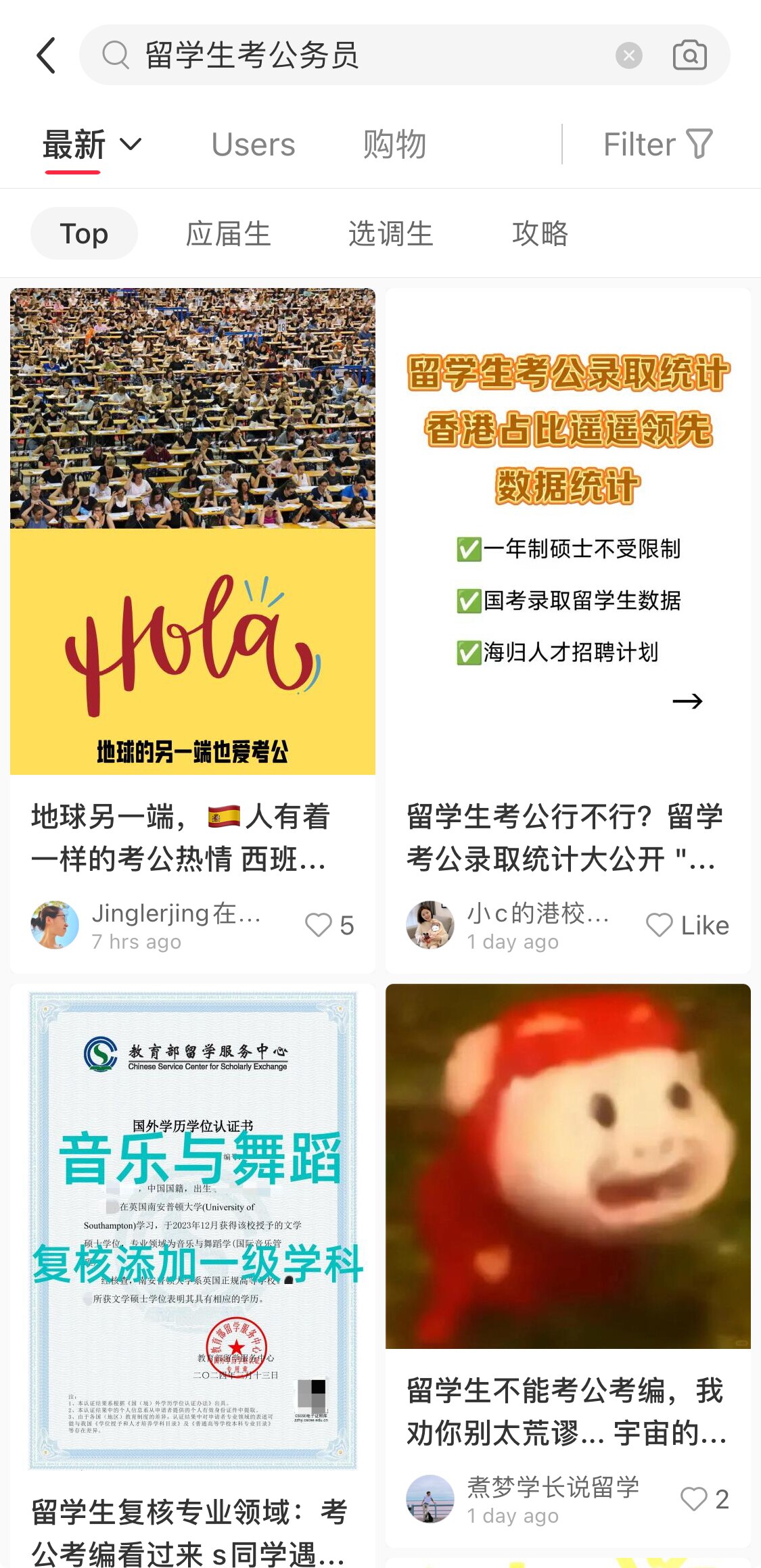Like the post by Jinglerjing
The image size is (761, 1568).
coord(319,925)
